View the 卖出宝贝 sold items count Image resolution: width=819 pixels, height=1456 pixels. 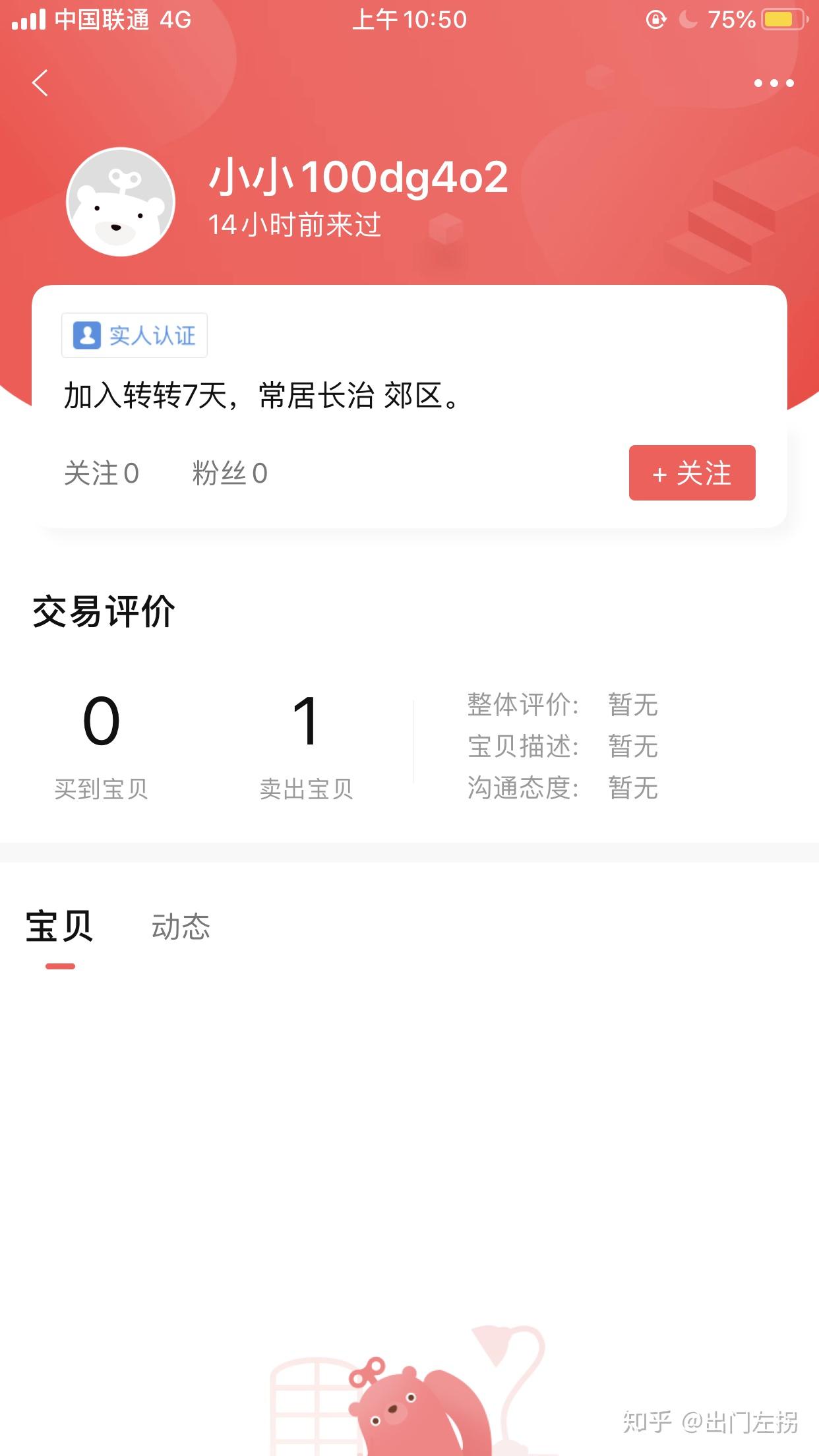click(306, 746)
